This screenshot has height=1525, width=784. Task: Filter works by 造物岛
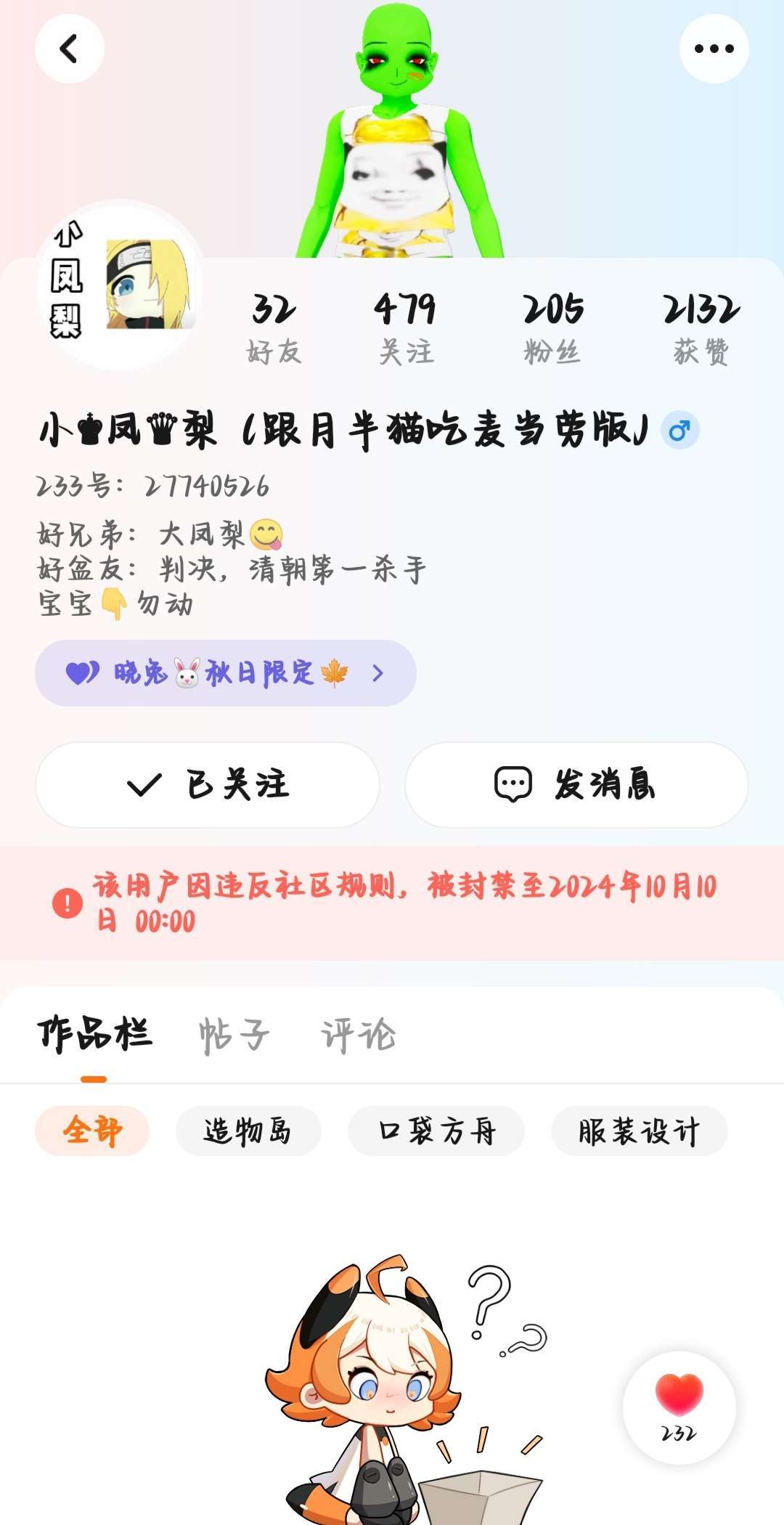coord(248,1131)
